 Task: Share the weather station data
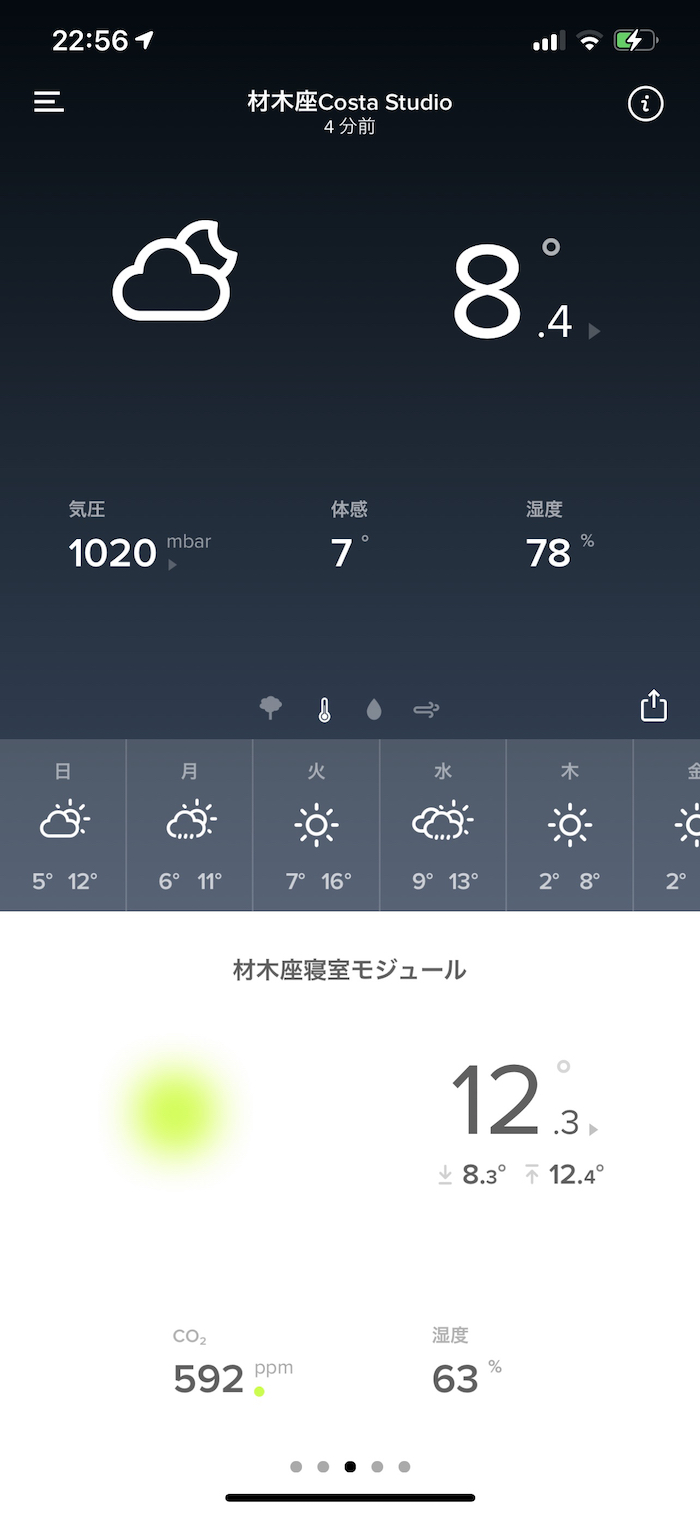point(653,705)
